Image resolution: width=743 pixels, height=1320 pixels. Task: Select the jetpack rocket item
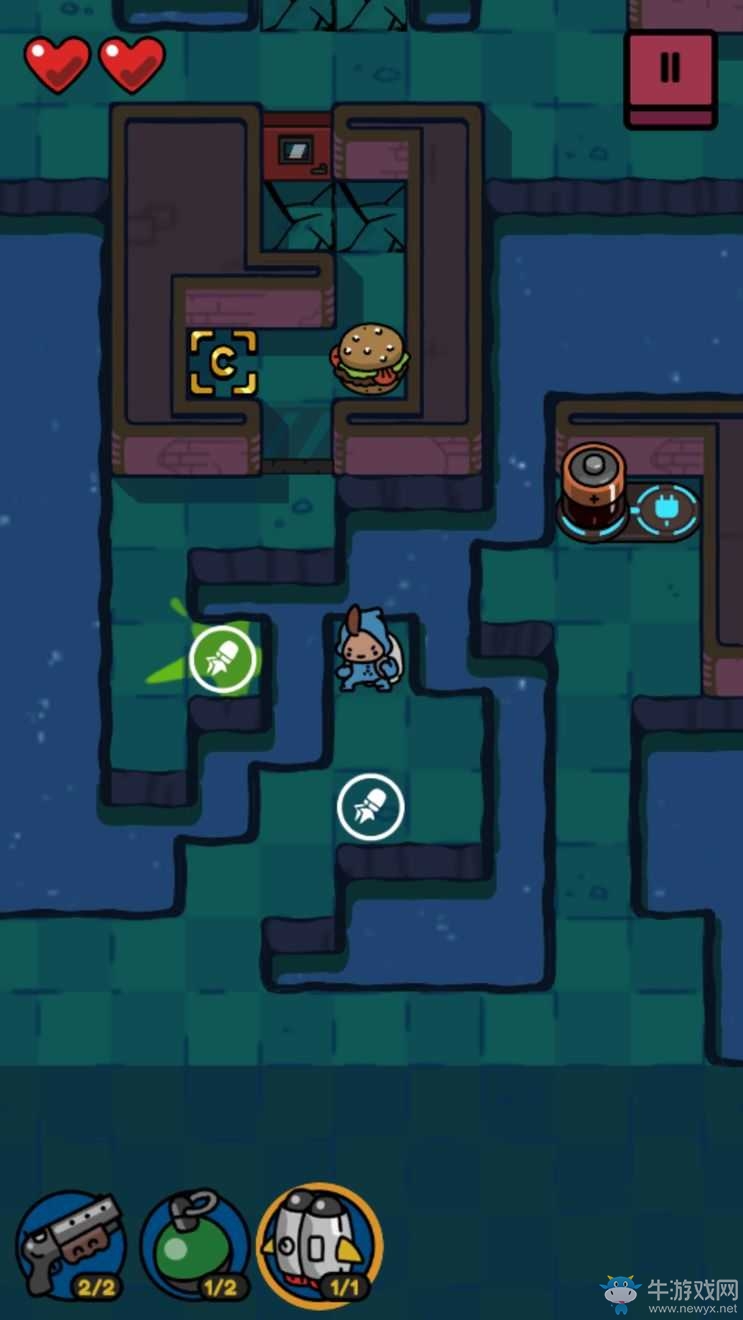[x=319, y=1243]
